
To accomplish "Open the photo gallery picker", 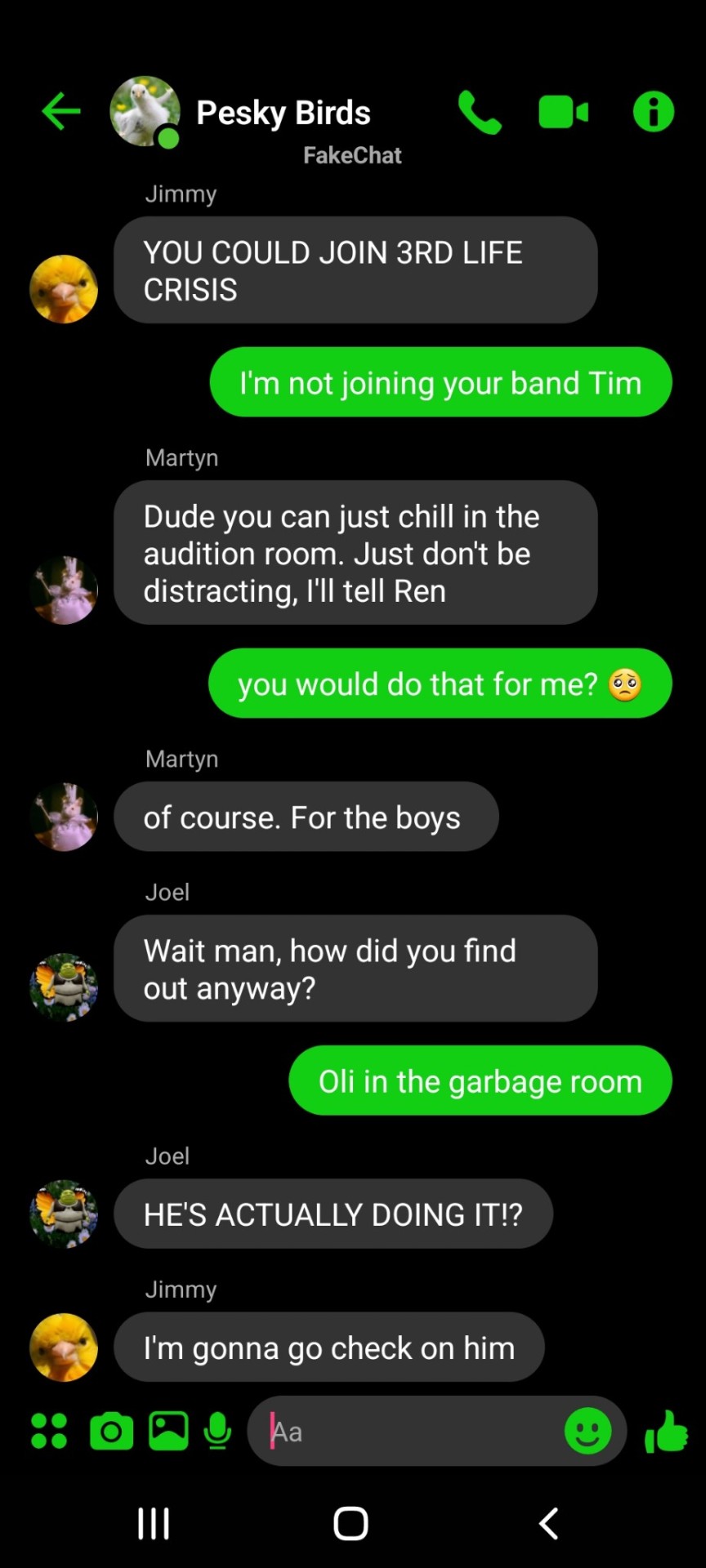I will pos(168,1431).
